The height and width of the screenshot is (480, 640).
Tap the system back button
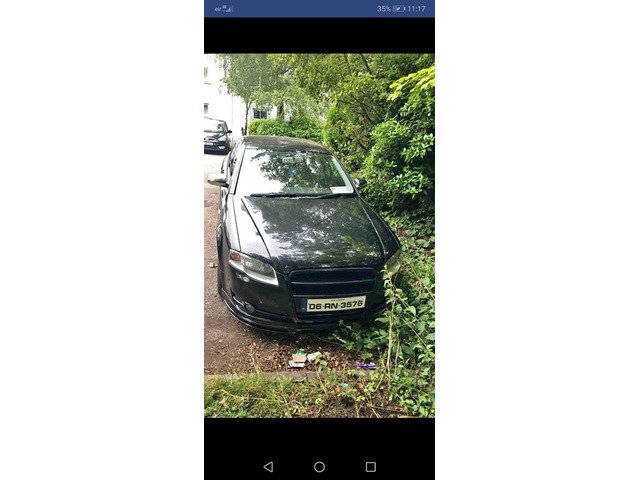tap(268, 466)
